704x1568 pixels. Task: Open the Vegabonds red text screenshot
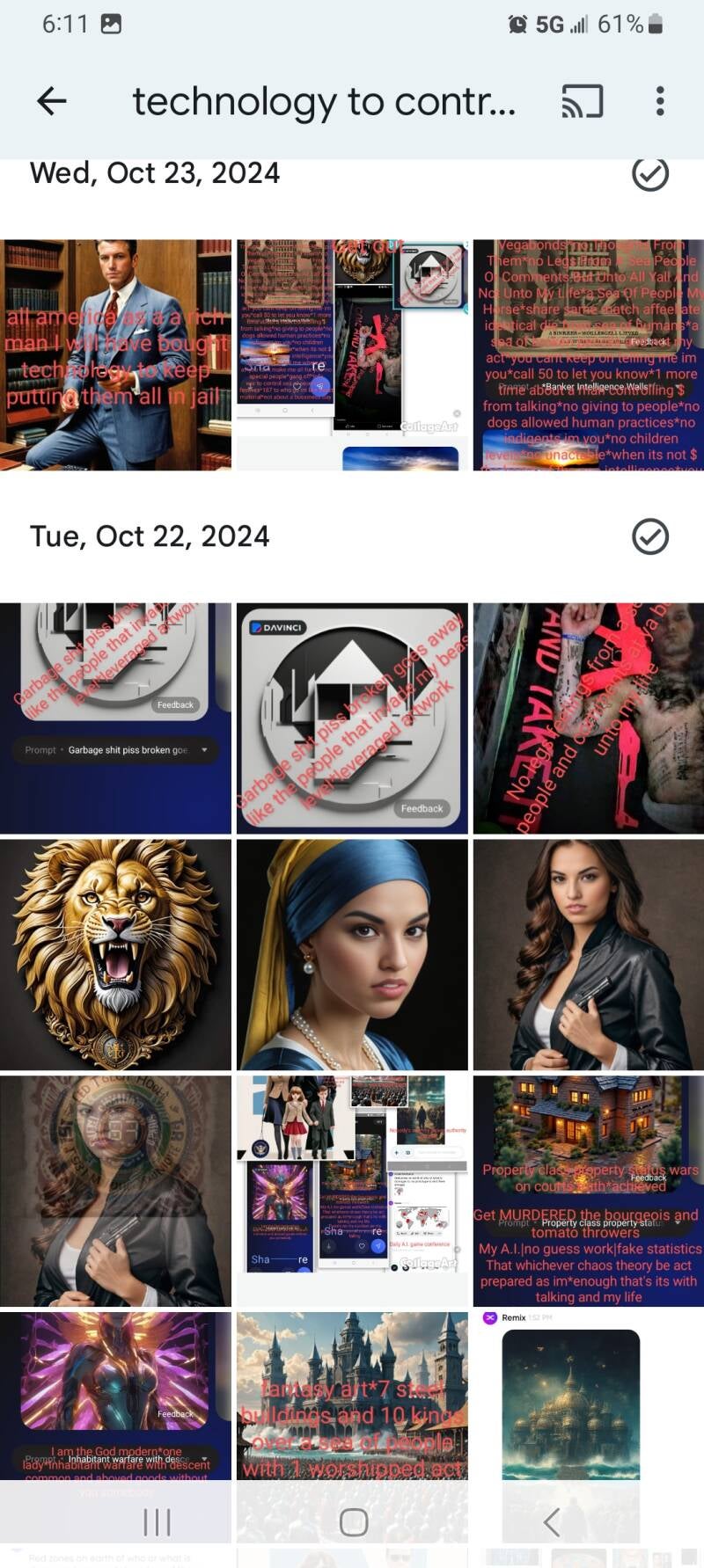click(588, 354)
